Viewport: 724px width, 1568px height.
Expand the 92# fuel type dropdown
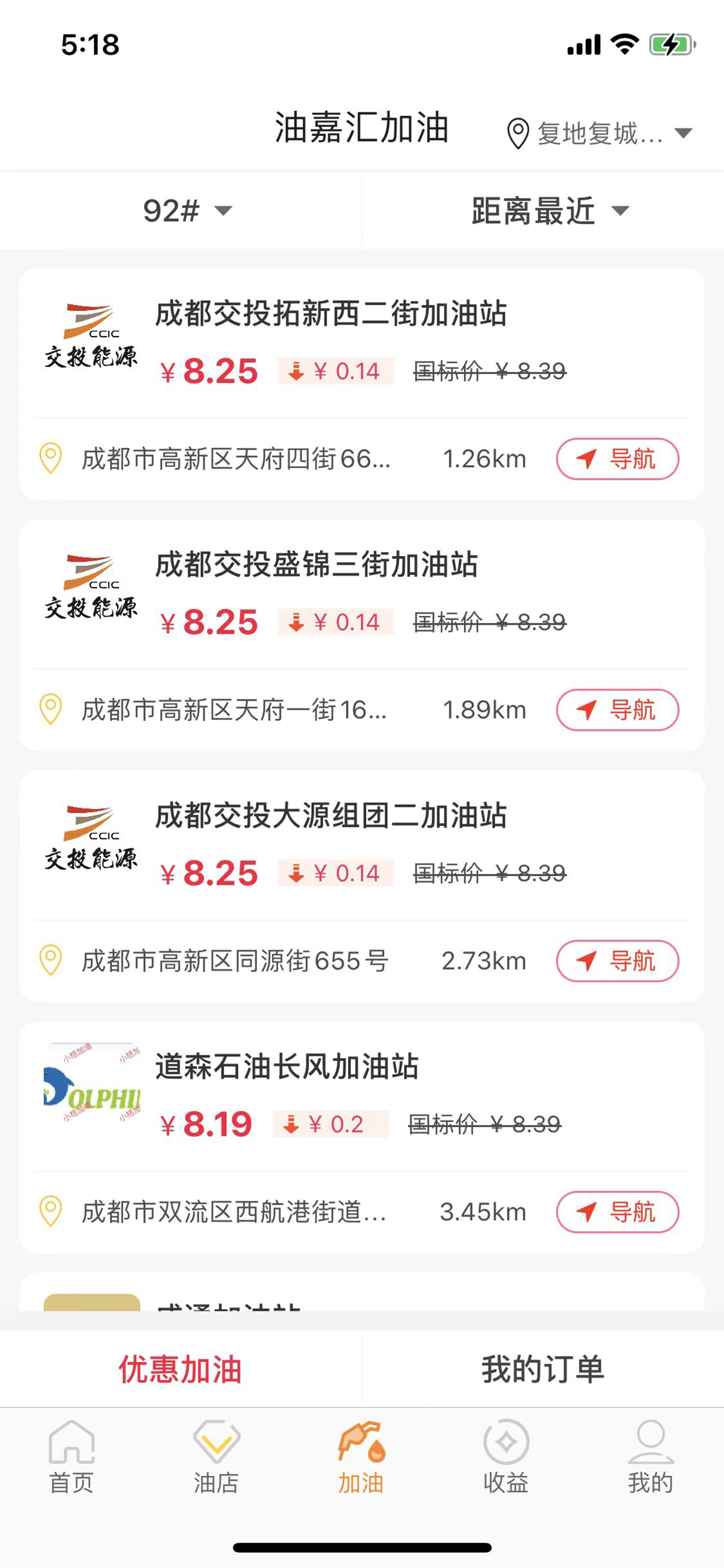[x=181, y=211]
